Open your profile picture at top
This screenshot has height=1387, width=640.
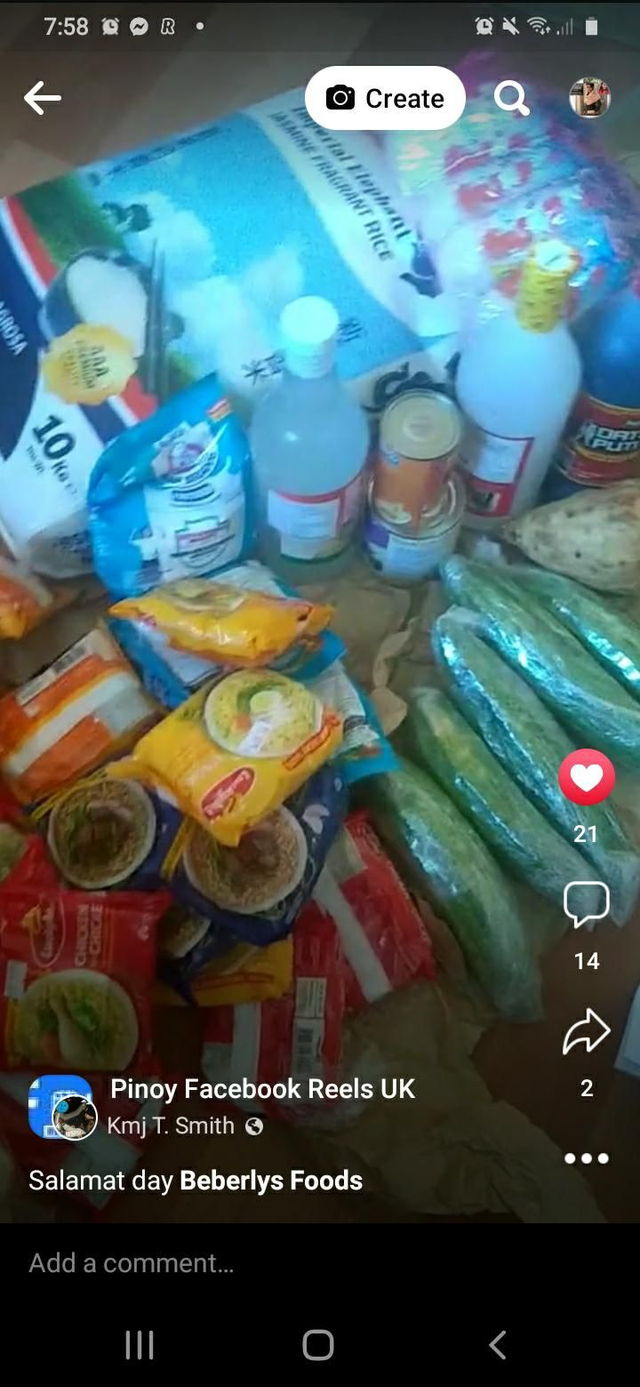pos(589,98)
